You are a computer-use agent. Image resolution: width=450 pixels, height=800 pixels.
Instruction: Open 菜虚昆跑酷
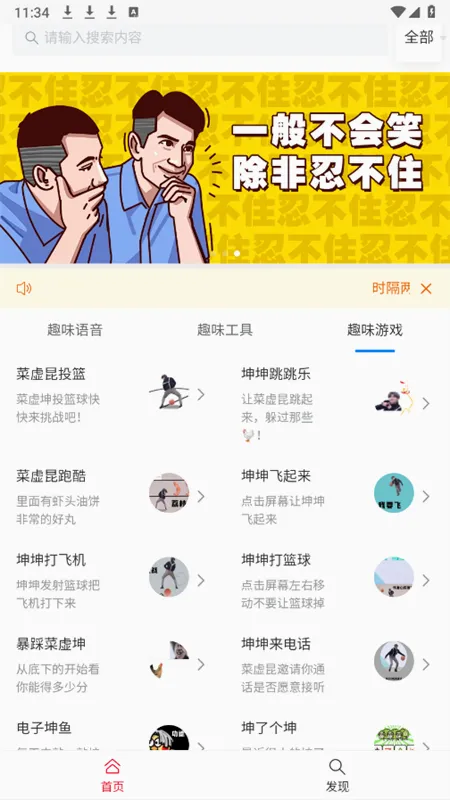coord(112,497)
